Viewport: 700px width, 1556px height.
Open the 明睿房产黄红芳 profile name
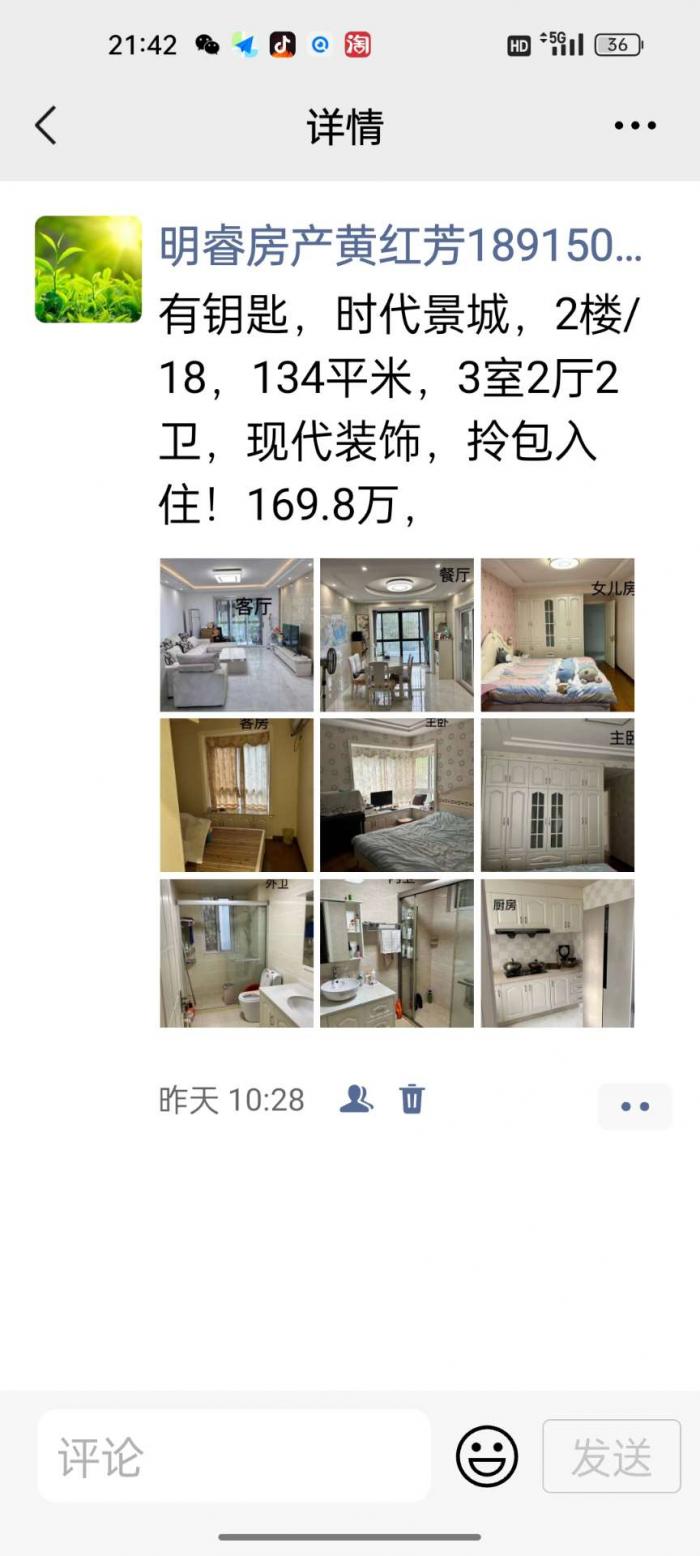point(400,247)
